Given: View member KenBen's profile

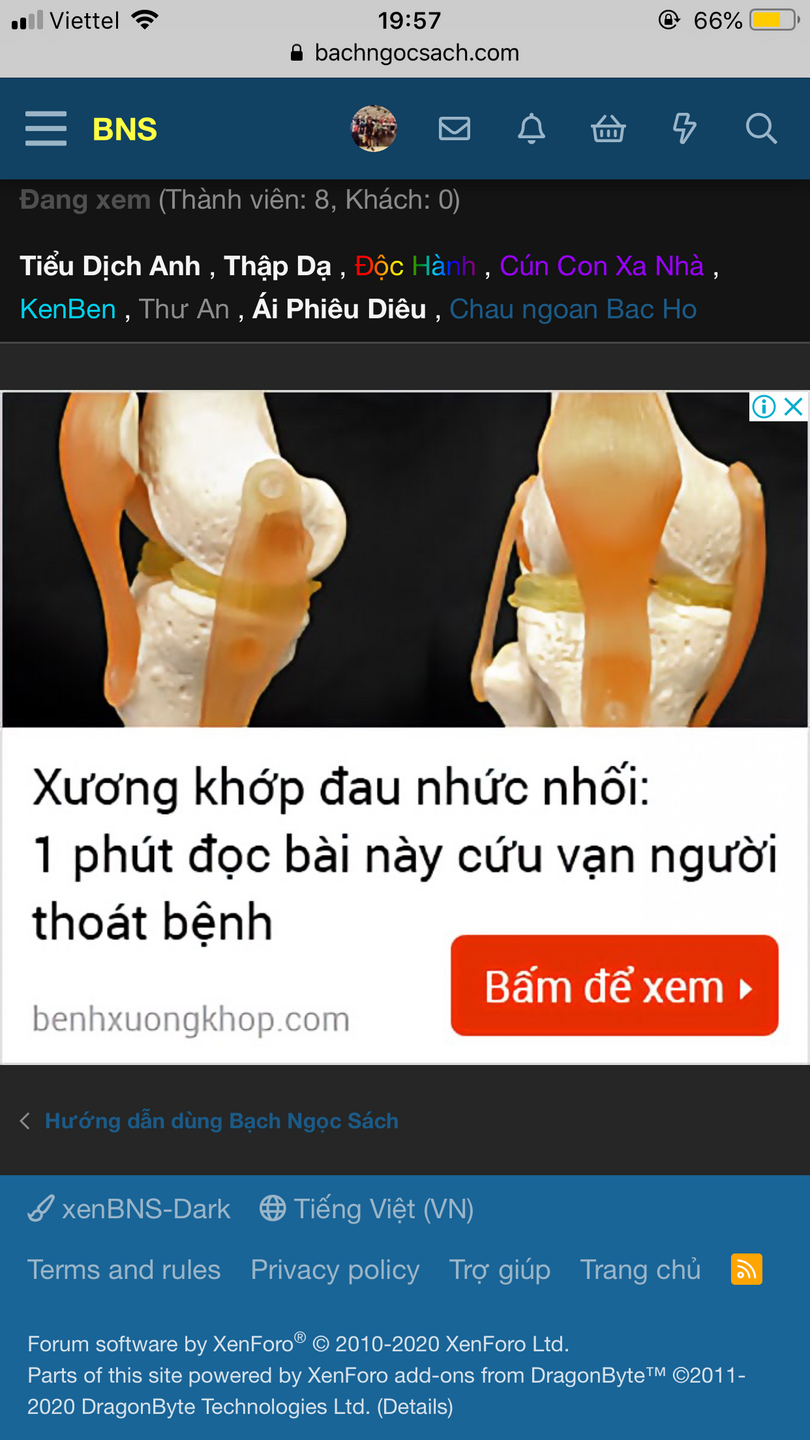Looking at the screenshot, I should pyautogui.click(x=68, y=309).
